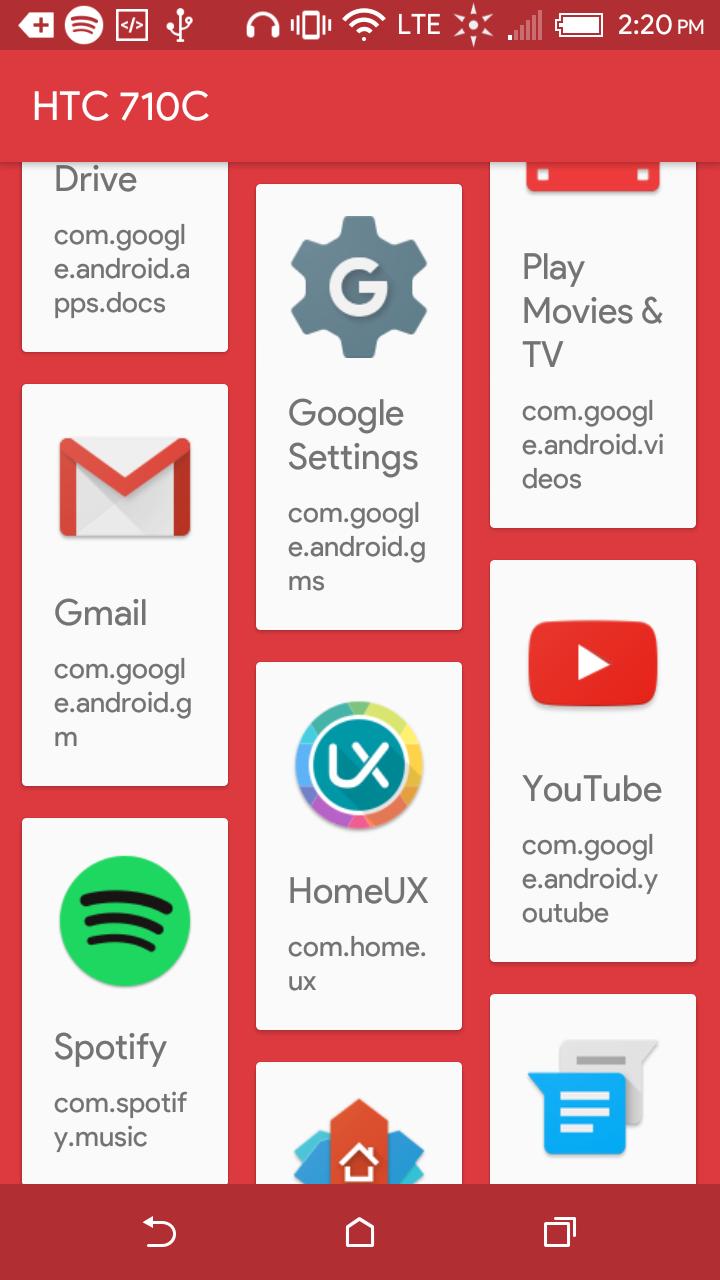Screen dimensions: 720x1280
Task: Open the Spotify app card
Action: [124, 1000]
